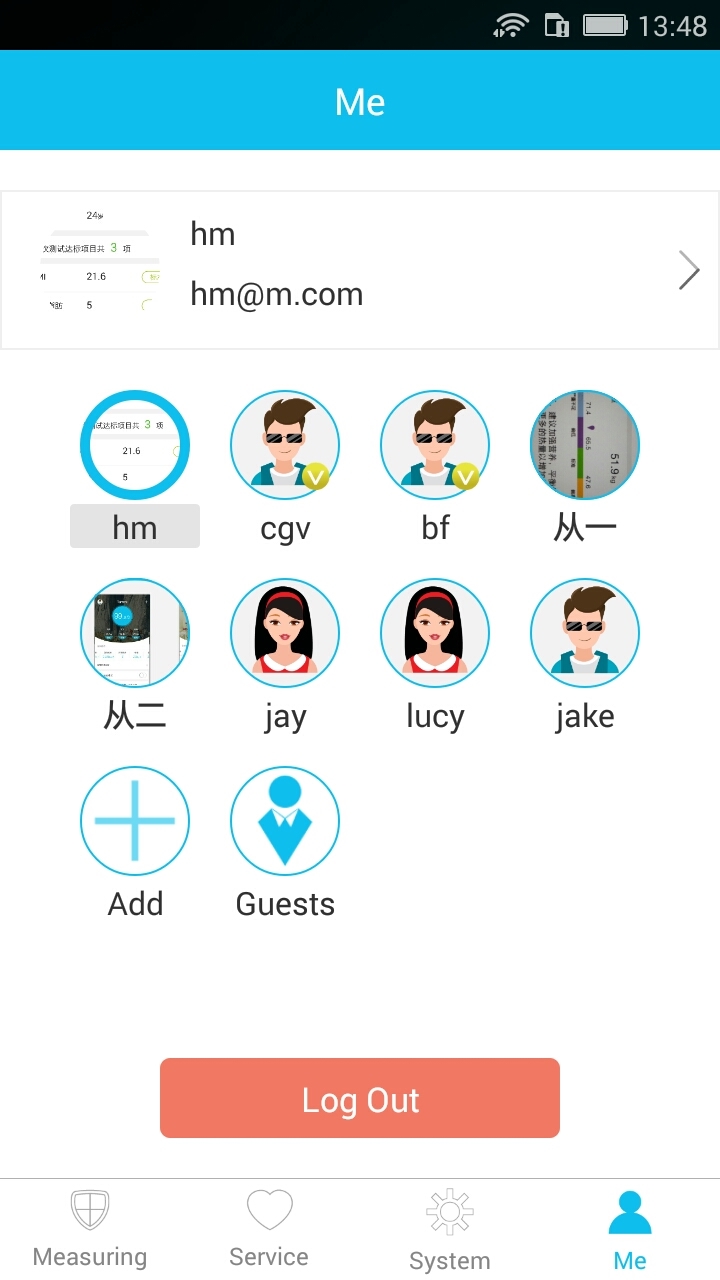Viewport: 720px width, 1280px height.
Task: Switch to user cgv
Action: click(285, 445)
